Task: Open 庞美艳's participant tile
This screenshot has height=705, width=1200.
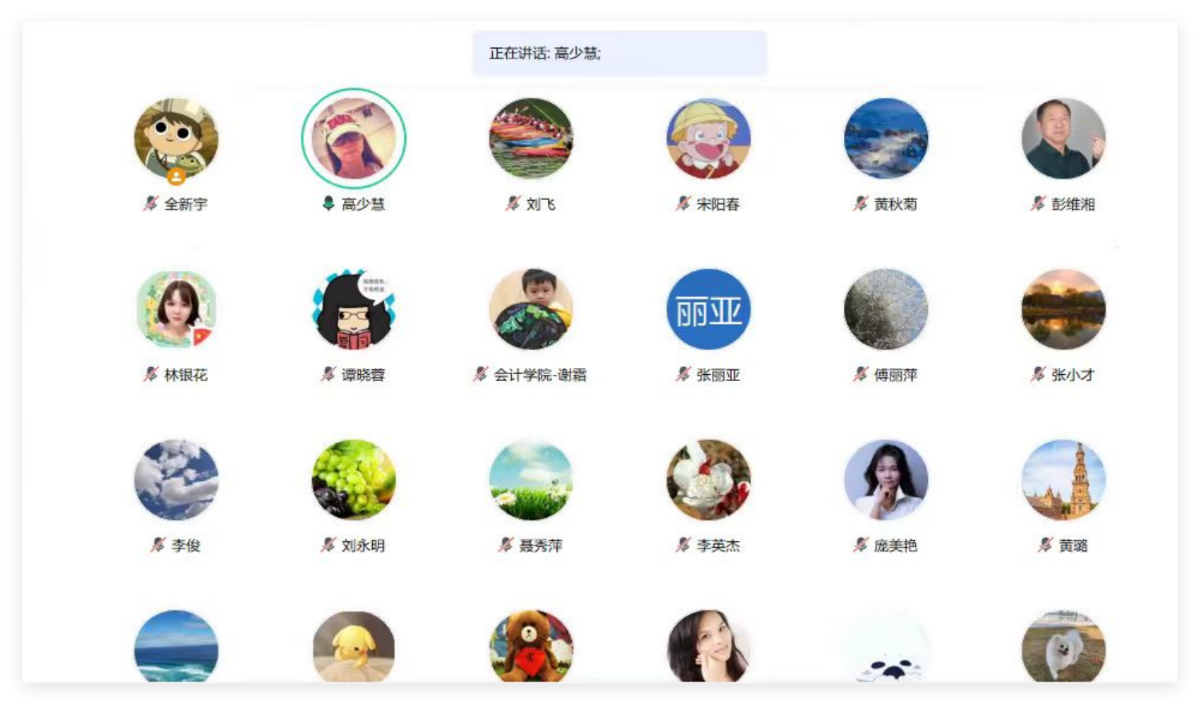Action: point(886,481)
